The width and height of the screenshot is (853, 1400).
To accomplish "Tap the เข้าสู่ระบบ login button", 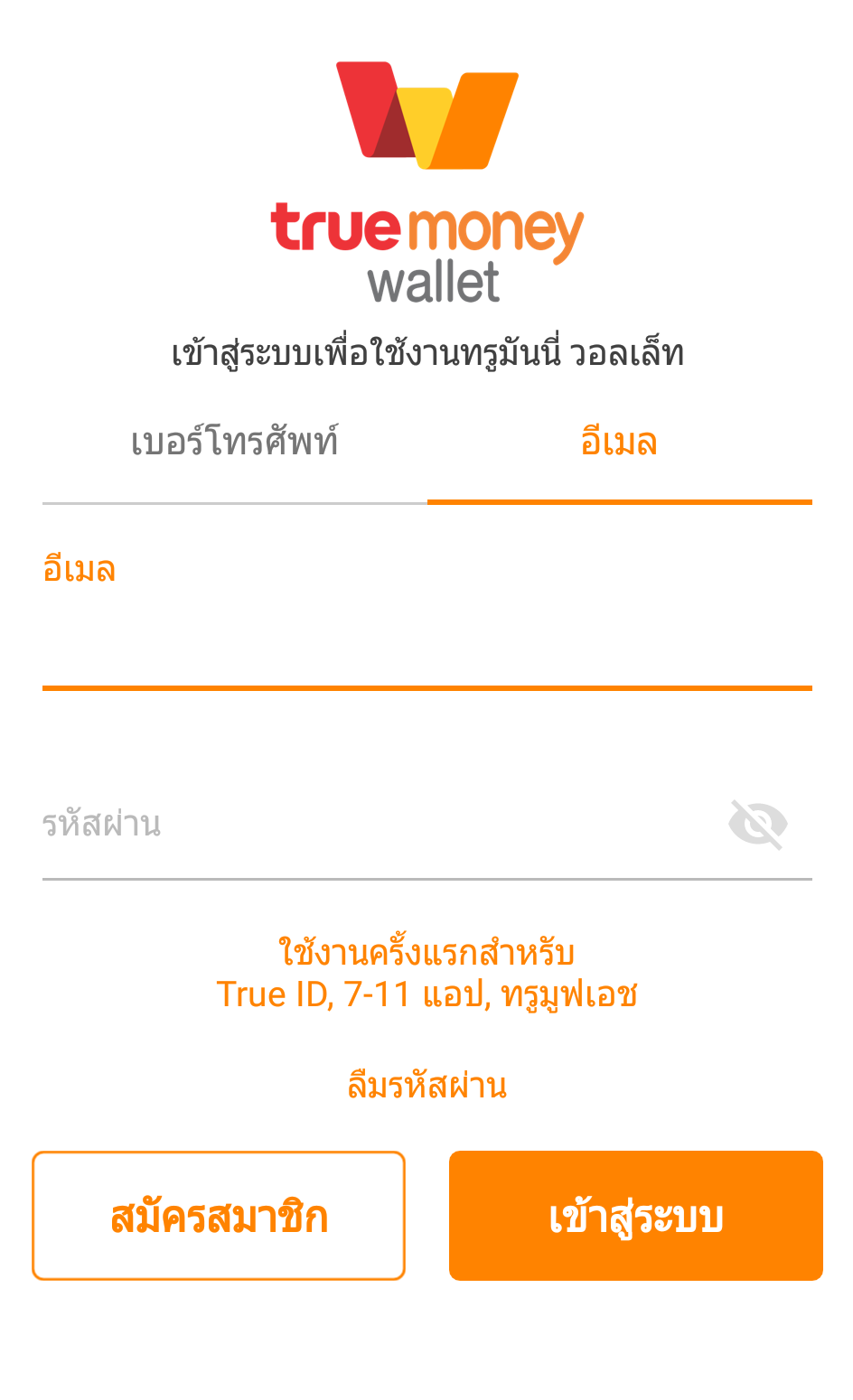I will (636, 1216).
